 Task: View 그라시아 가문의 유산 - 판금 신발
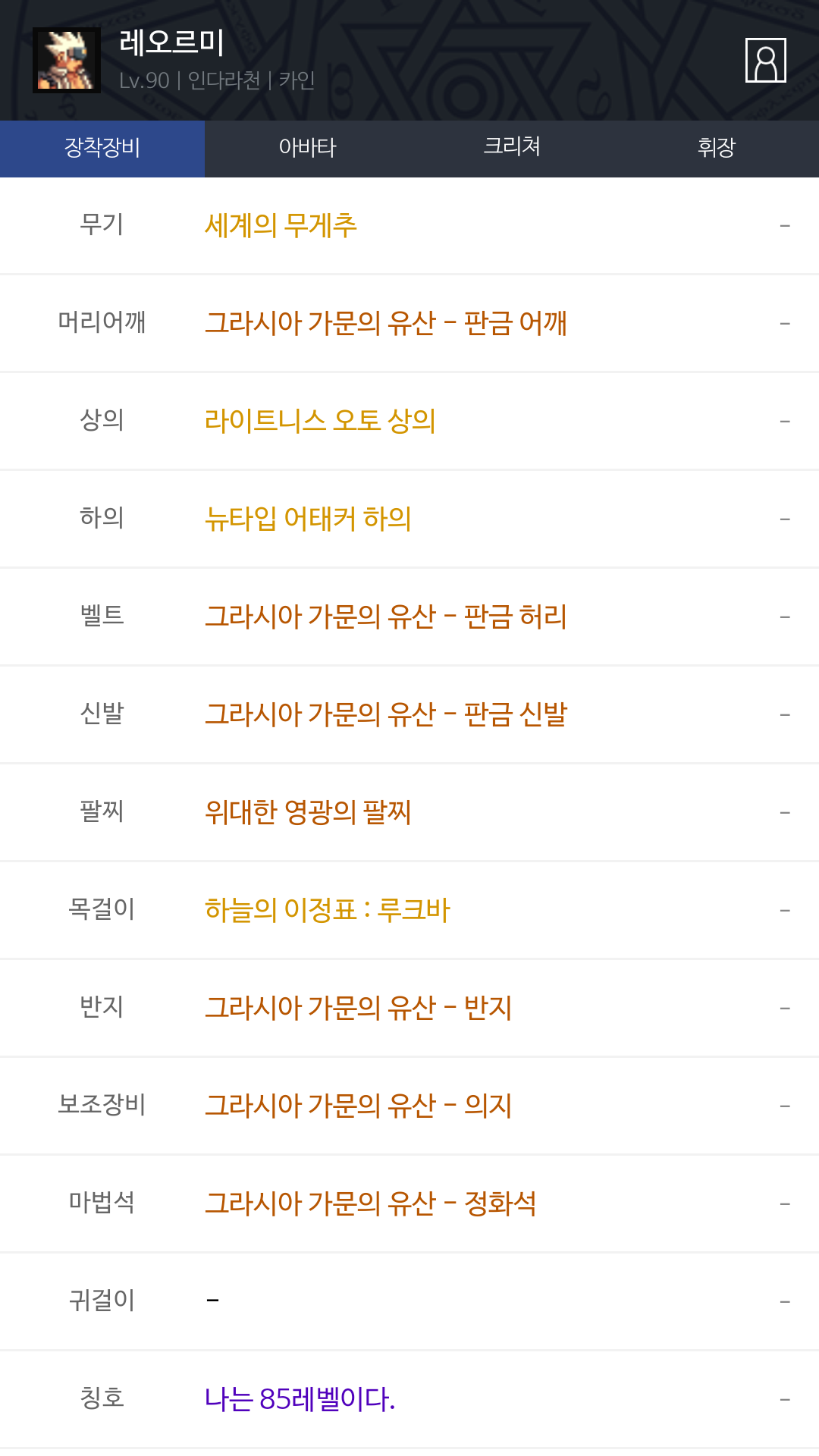385,715
